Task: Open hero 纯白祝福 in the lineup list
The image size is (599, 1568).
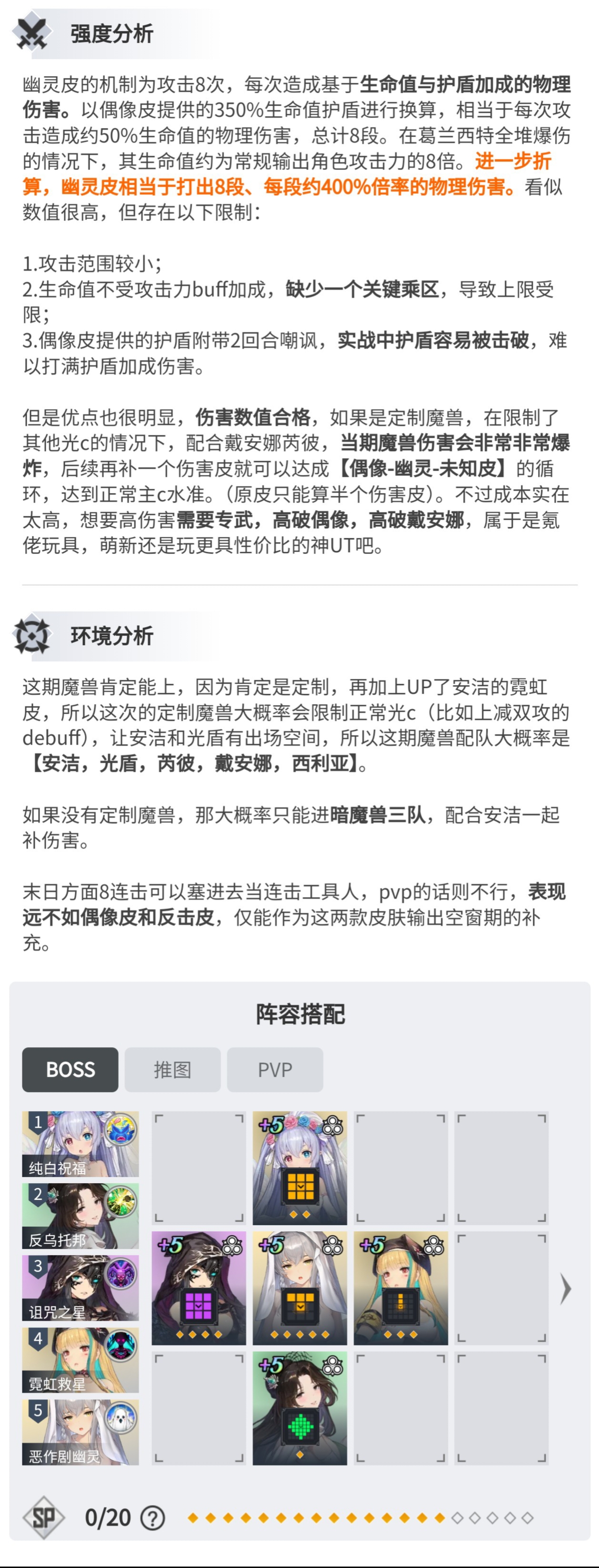Action: tap(80, 1144)
